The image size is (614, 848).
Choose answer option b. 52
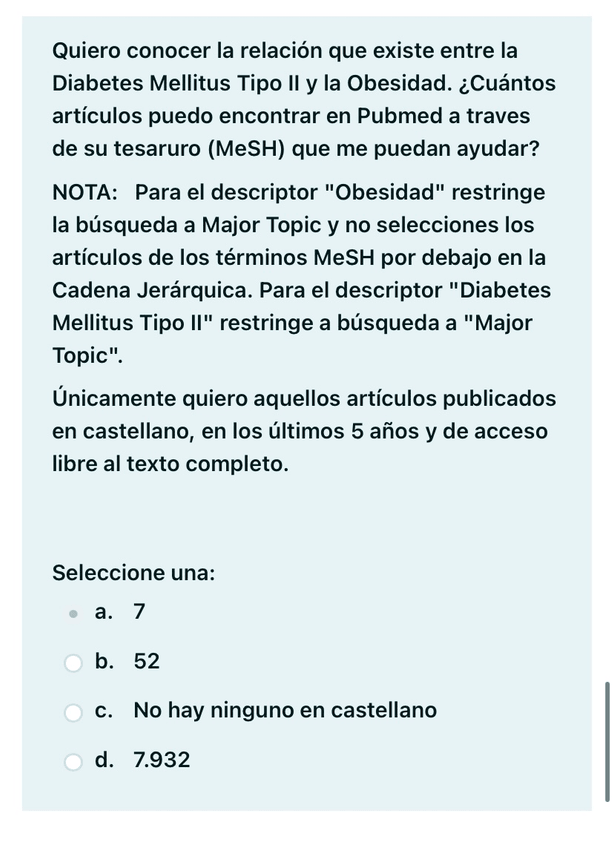pyautogui.click(x=73, y=663)
